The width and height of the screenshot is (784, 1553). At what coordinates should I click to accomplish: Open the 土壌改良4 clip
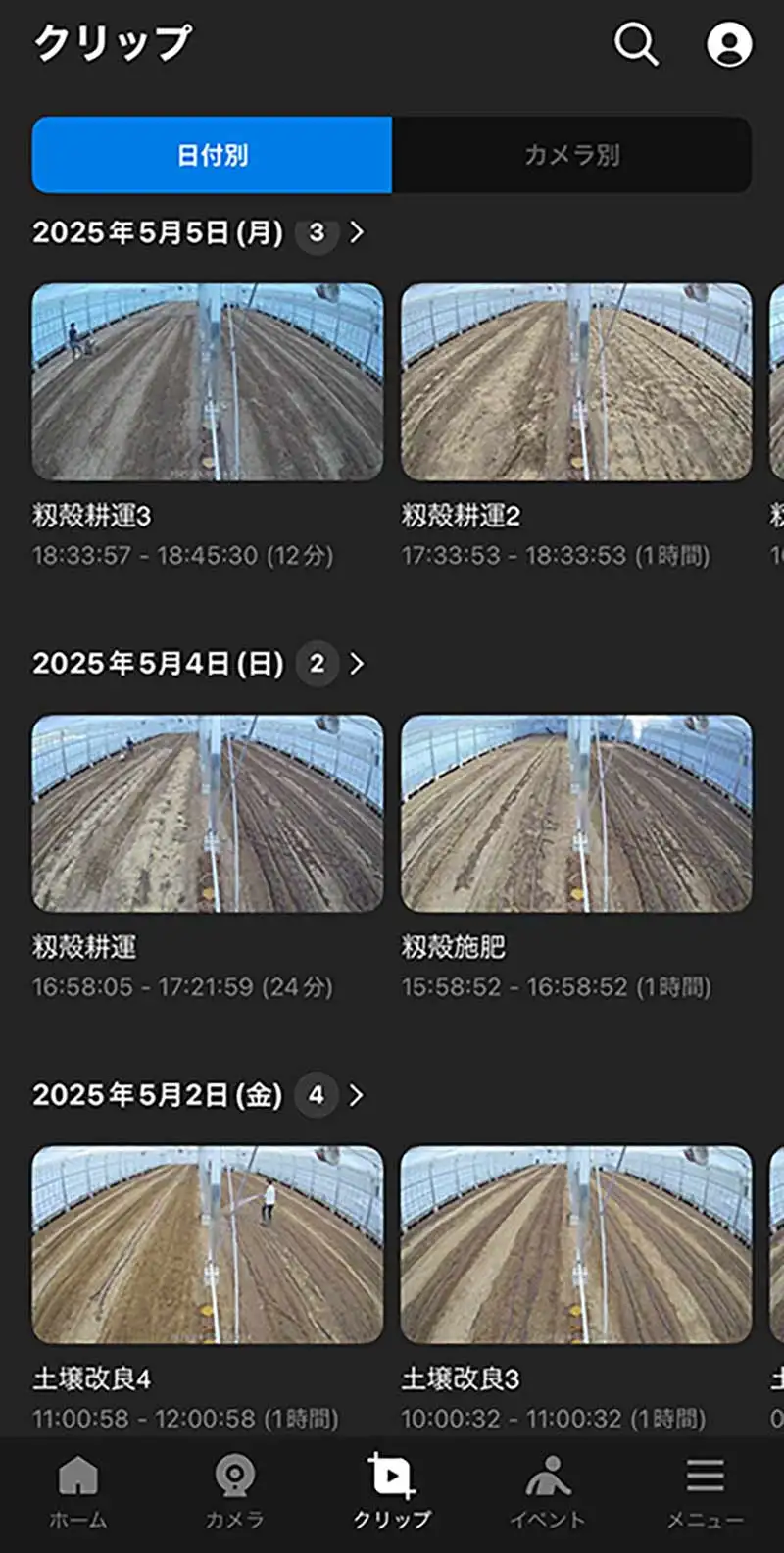pyautogui.click(x=208, y=1245)
